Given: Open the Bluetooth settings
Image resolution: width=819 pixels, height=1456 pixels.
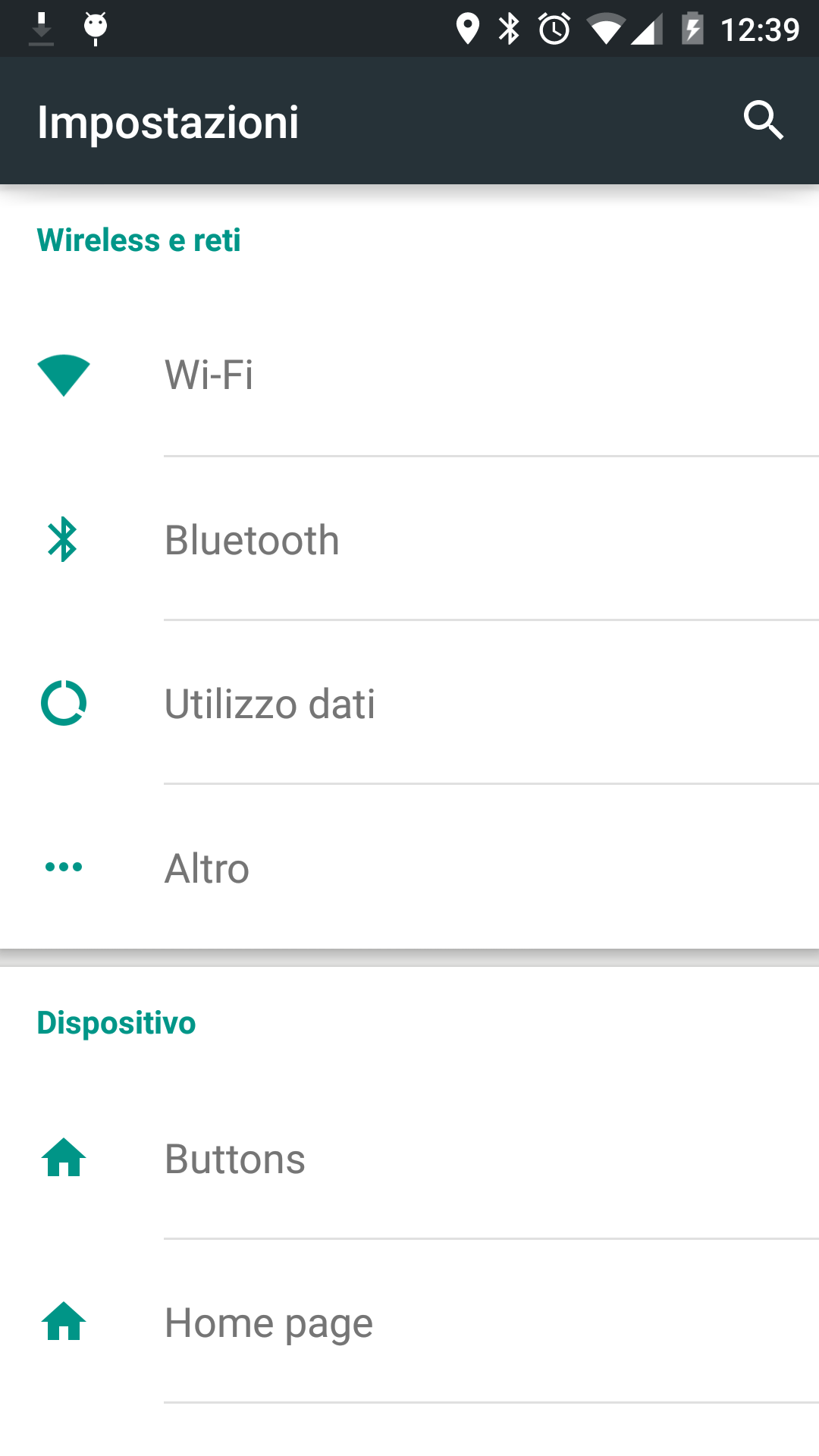Looking at the screenshot, I should [409, 539].
